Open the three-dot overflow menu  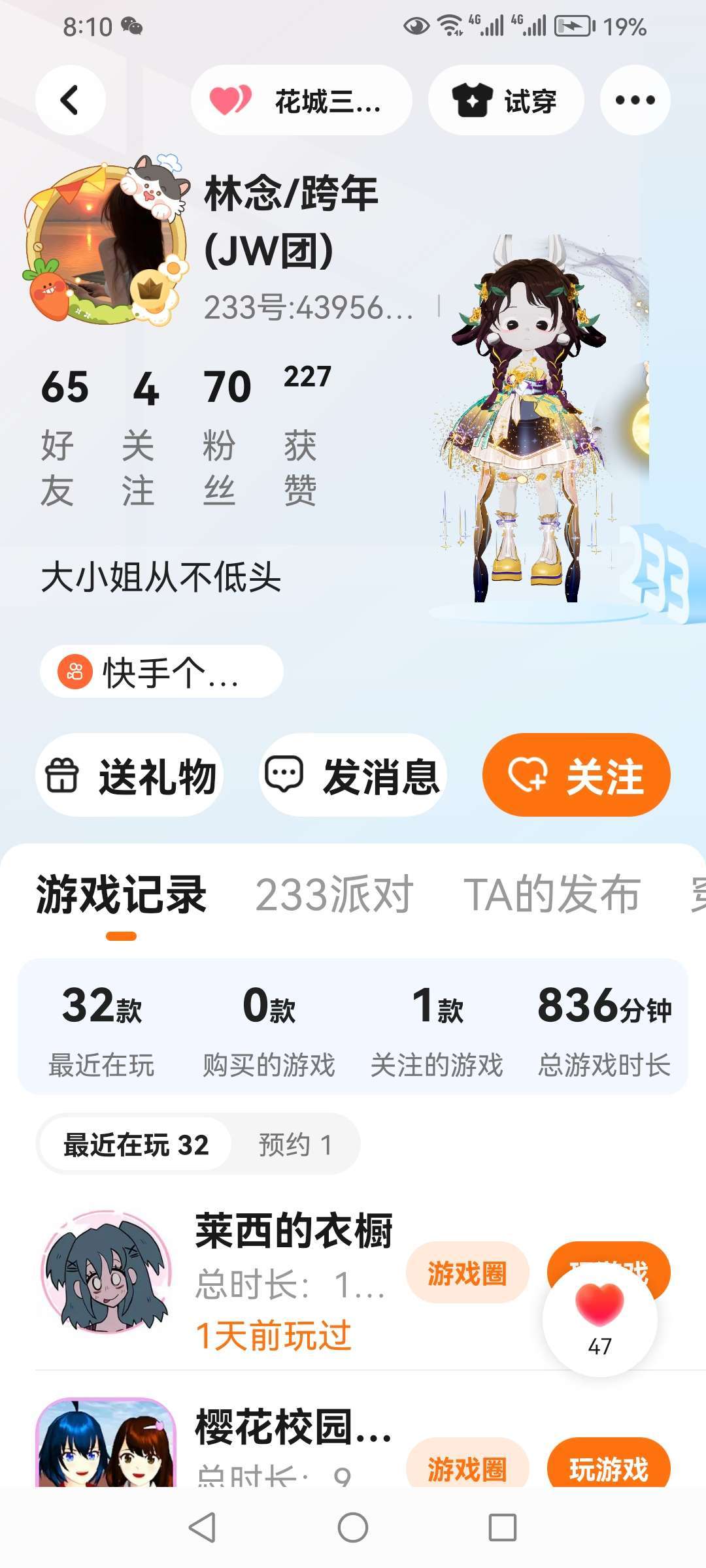tap(635, 100)
